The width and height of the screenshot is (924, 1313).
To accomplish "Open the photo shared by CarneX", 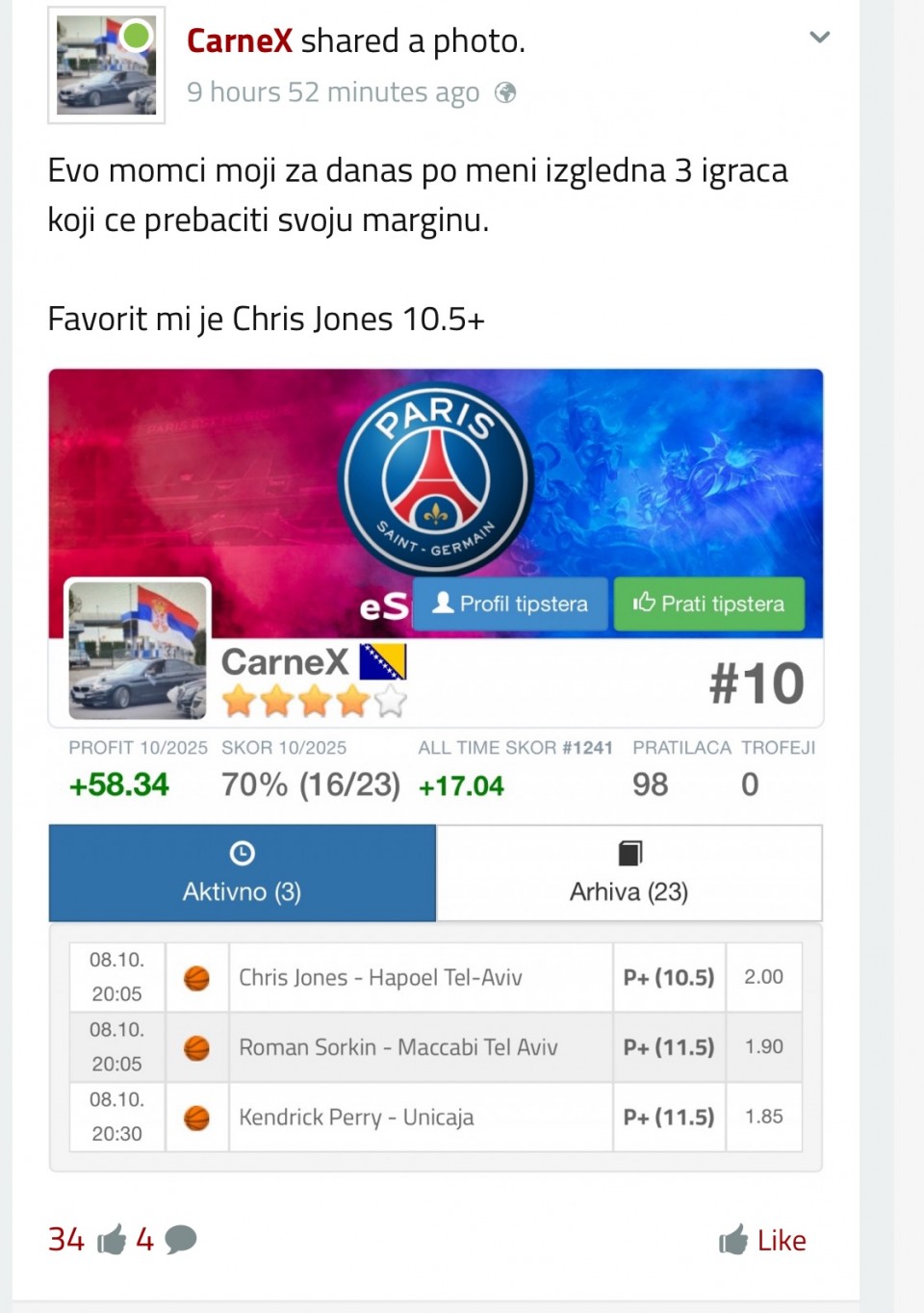I will point(436,770).
